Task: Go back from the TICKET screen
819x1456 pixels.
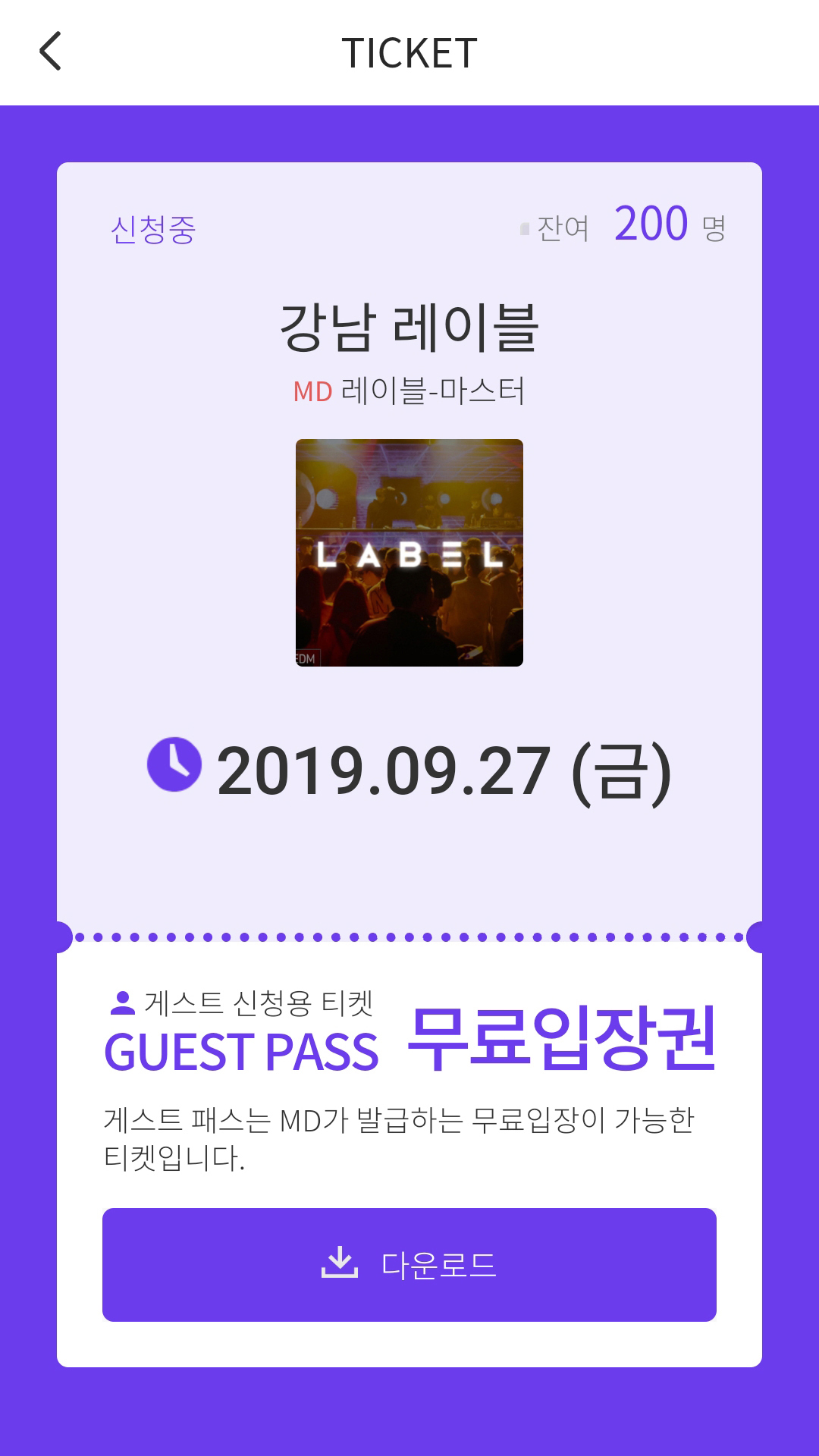Action: [50, 52]
